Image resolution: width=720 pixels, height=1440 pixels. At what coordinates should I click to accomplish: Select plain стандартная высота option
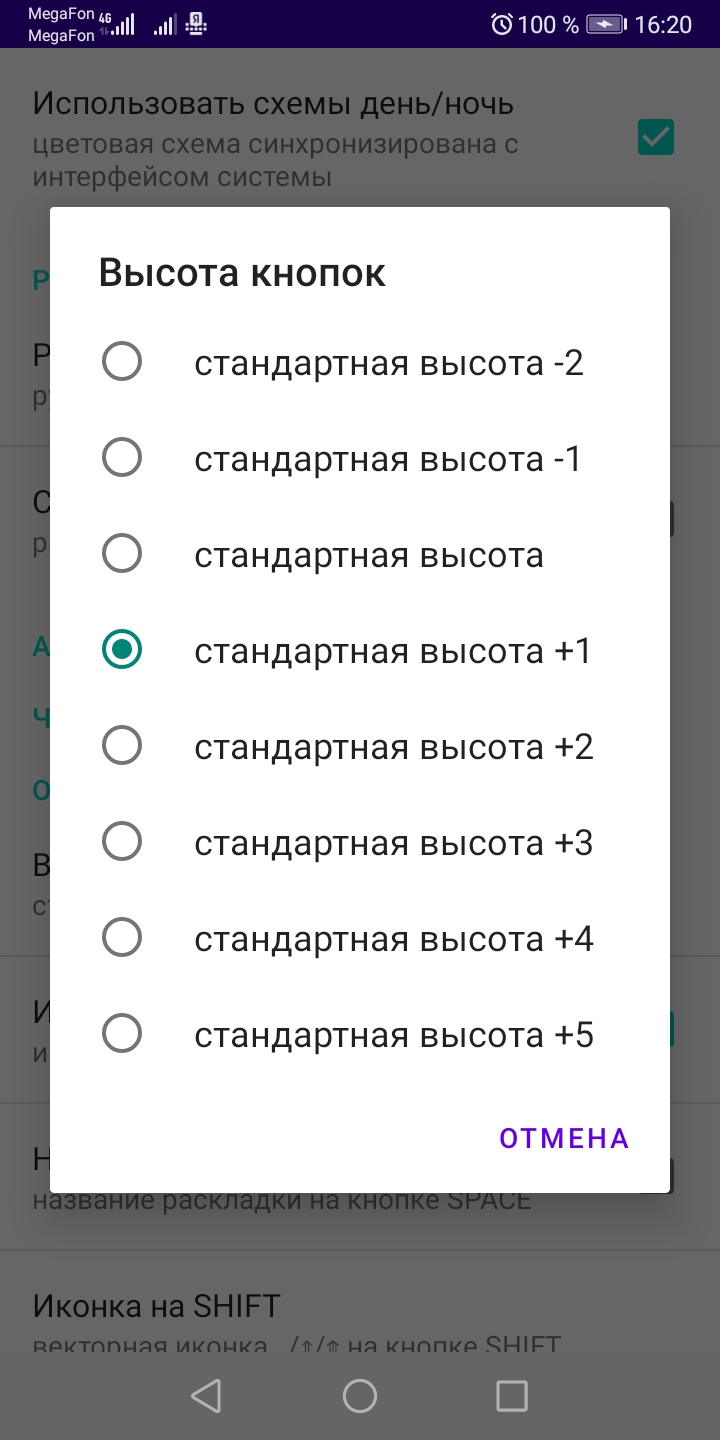[x=360, y=554]
